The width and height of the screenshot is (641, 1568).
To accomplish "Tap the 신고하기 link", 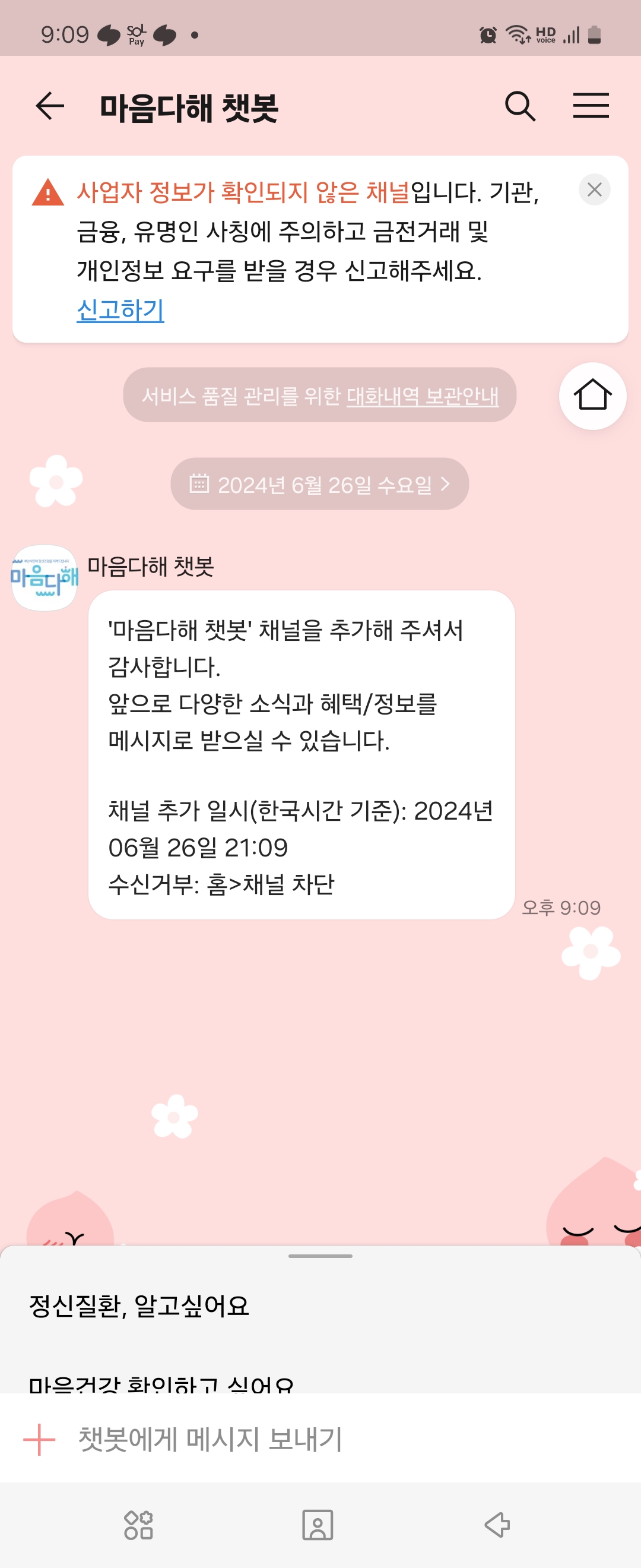I will pos(120,310).
